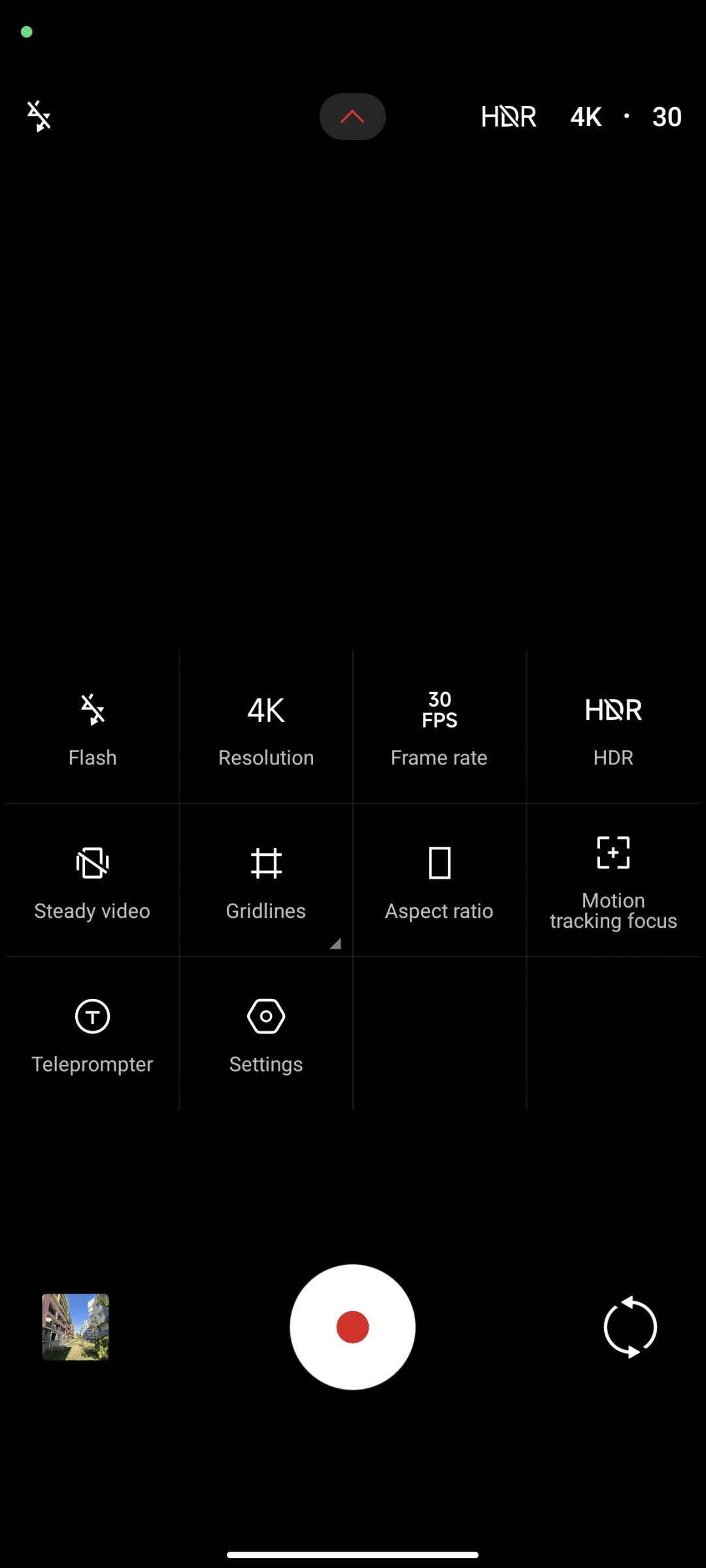This screenshot has width=706, height=1568.
Task: Open the Gridlines options
Action: point(266,881)
